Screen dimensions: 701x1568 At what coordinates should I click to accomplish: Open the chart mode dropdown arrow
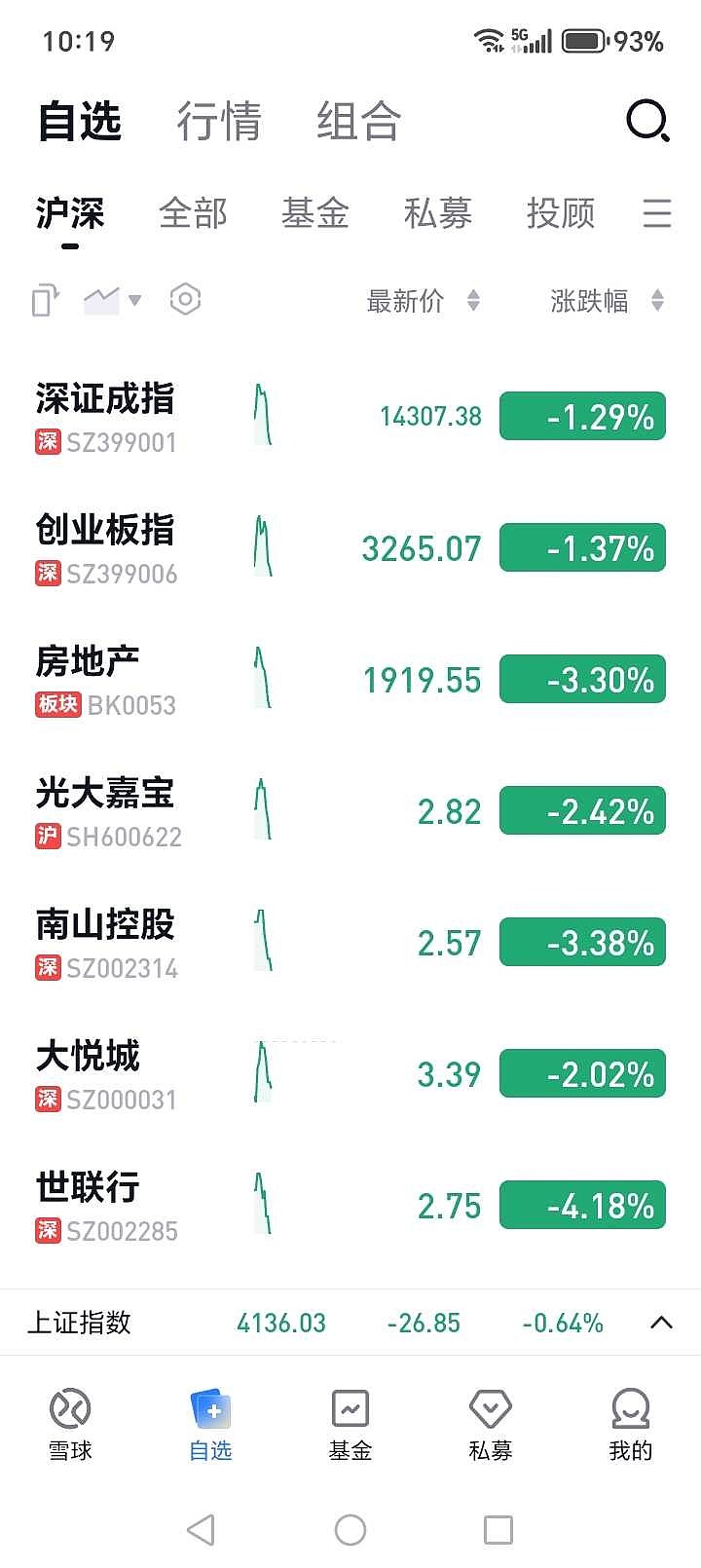[x=136, y=302]
